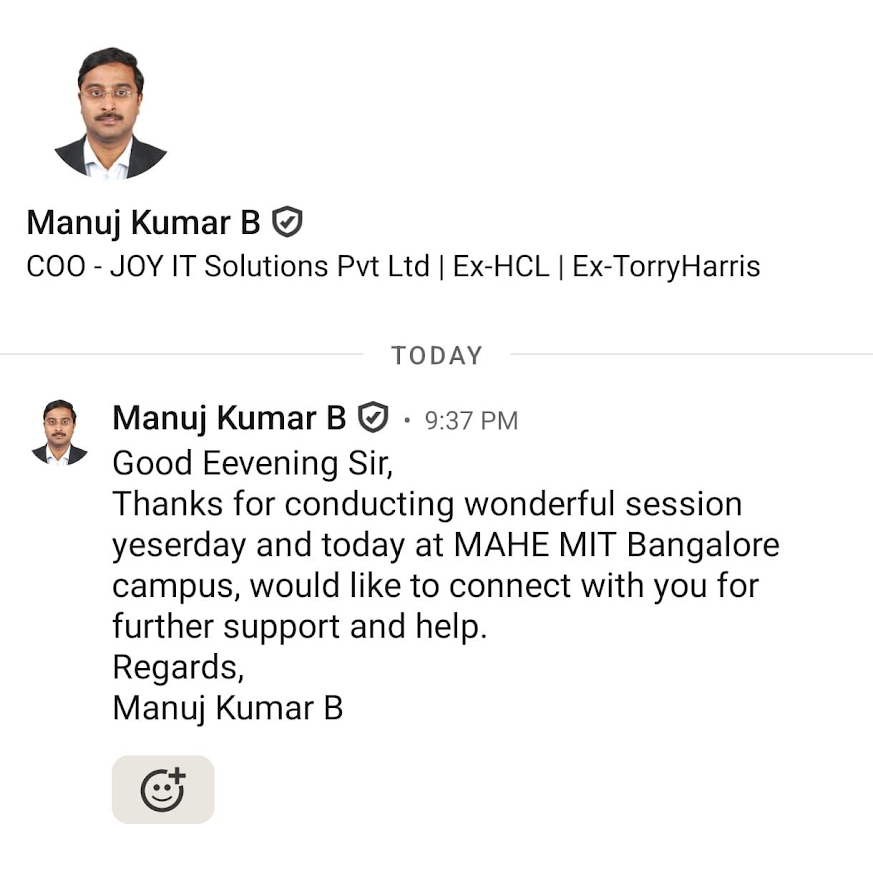This screenshot has width=873, height=877.
Task: Open Manuj Kumar B's large profile photo
Action: click(x=110, y=113)
